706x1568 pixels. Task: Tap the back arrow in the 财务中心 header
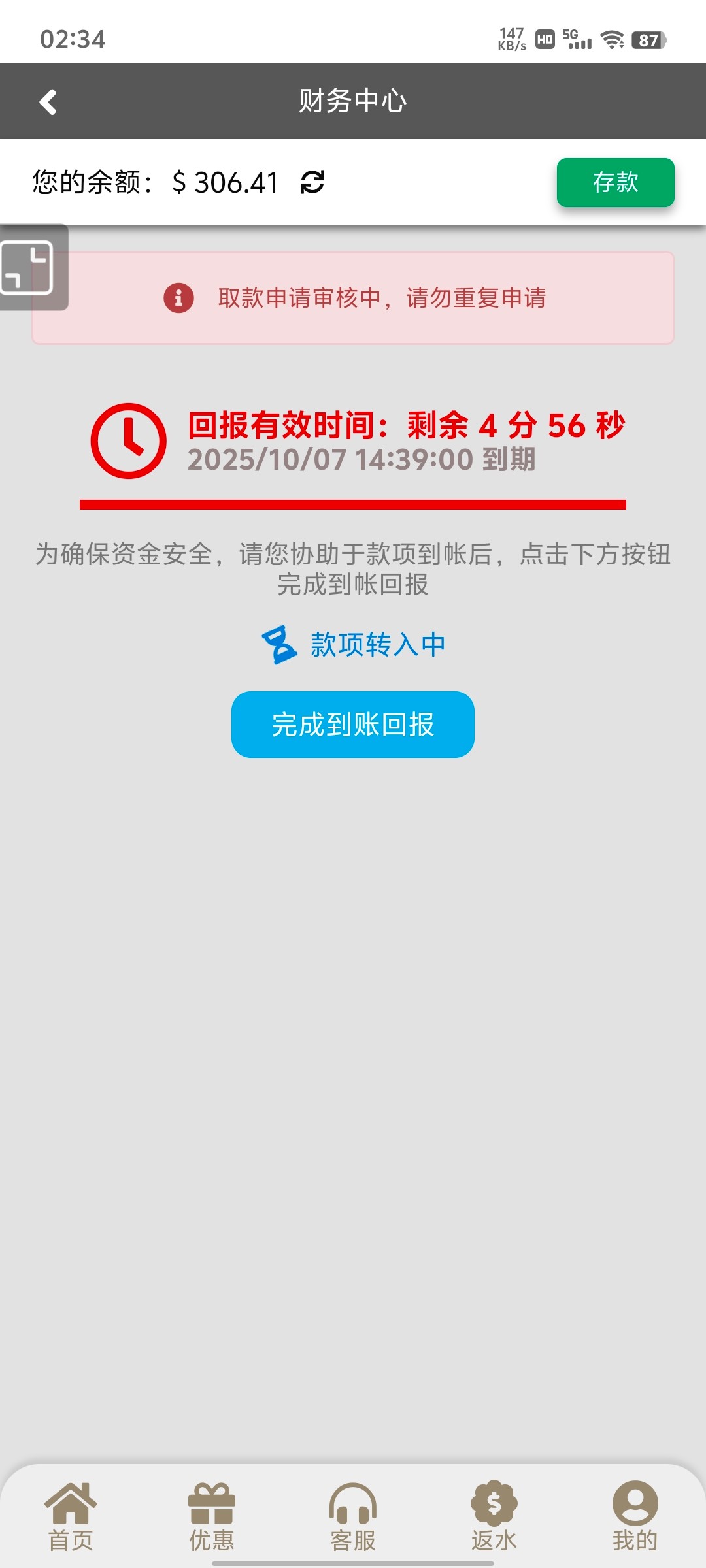[x=47, y=102]
